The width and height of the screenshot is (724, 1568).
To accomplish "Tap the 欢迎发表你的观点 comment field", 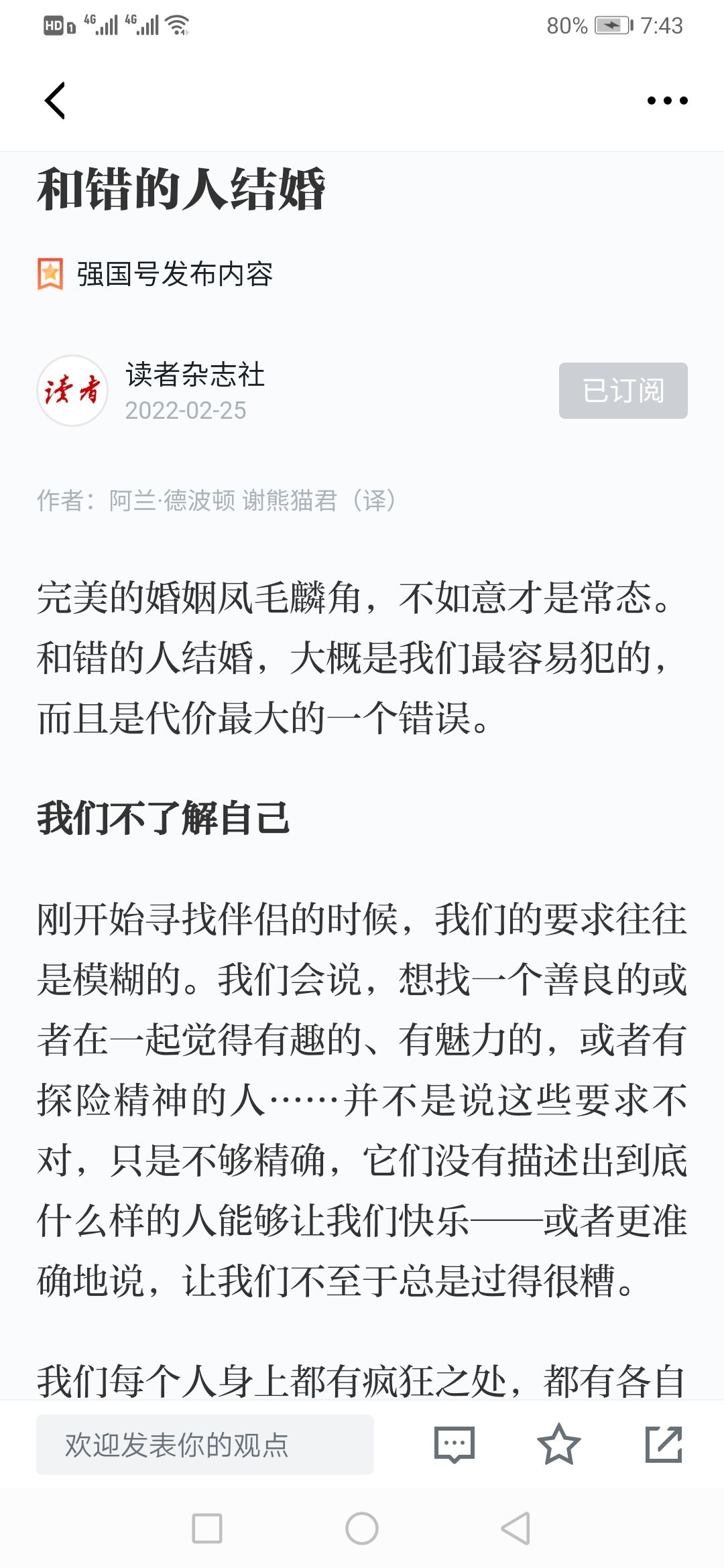I will [x=205, y=1444].
